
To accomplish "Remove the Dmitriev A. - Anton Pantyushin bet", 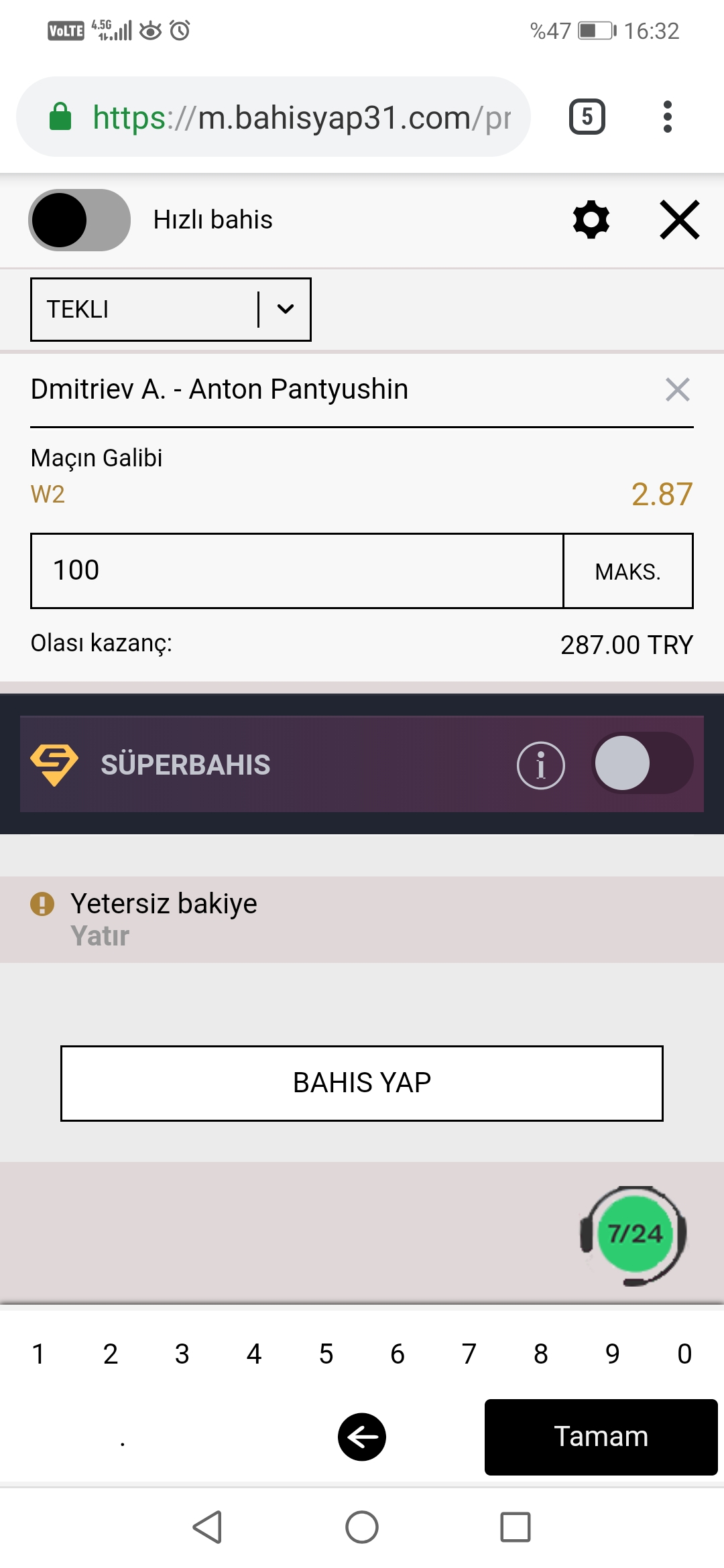I will coord(678,389).
